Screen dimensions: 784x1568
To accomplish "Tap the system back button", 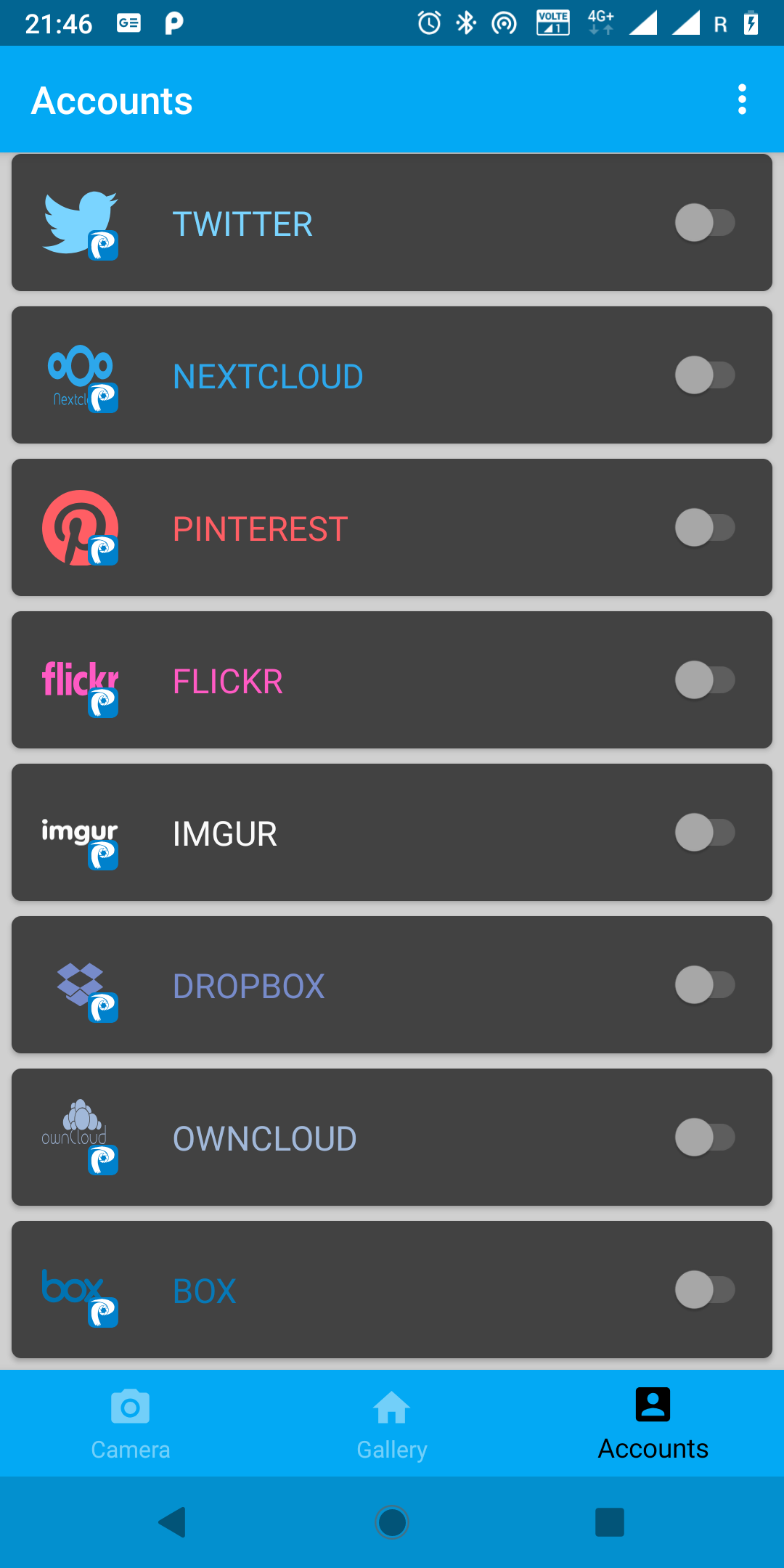I will coord(173,1522).
